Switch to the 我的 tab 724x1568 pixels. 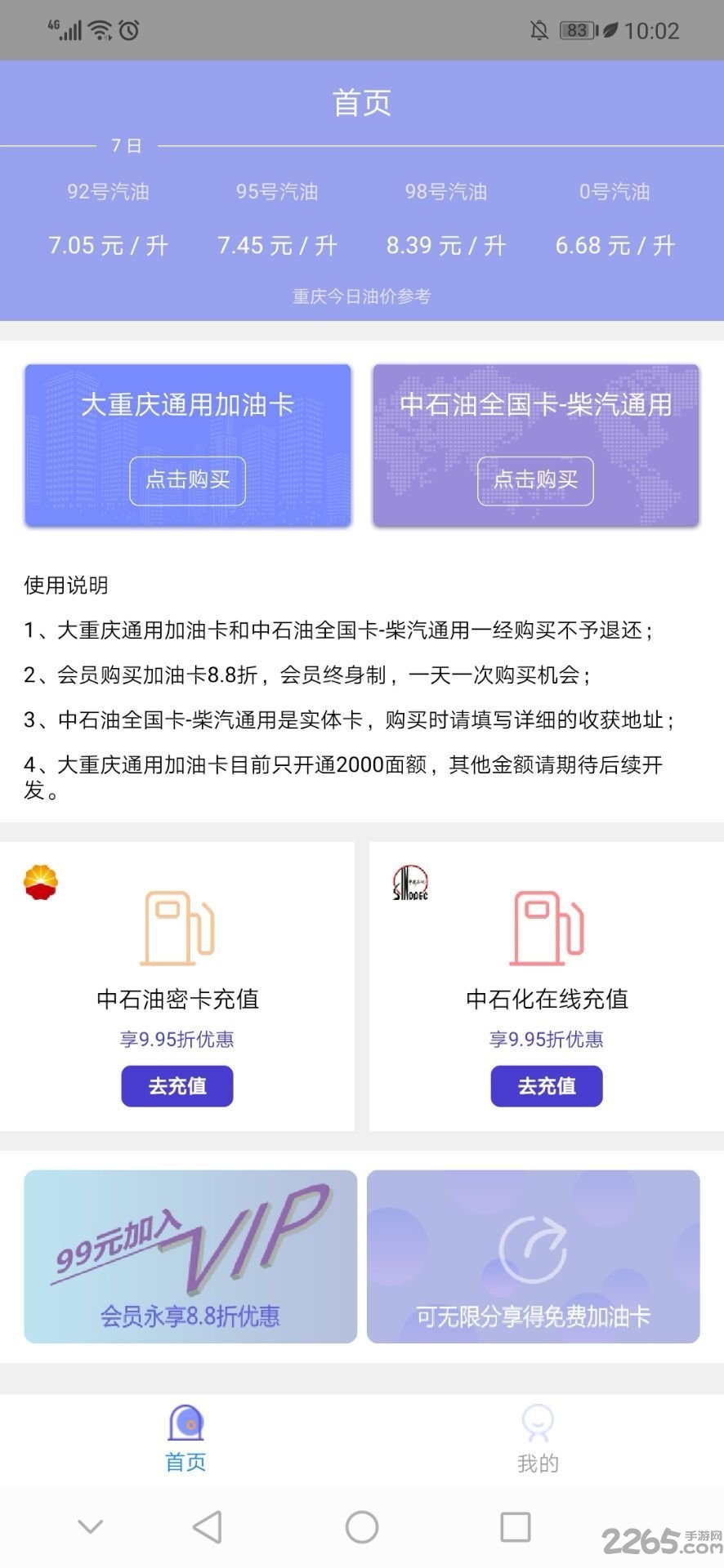(538, 1441)
